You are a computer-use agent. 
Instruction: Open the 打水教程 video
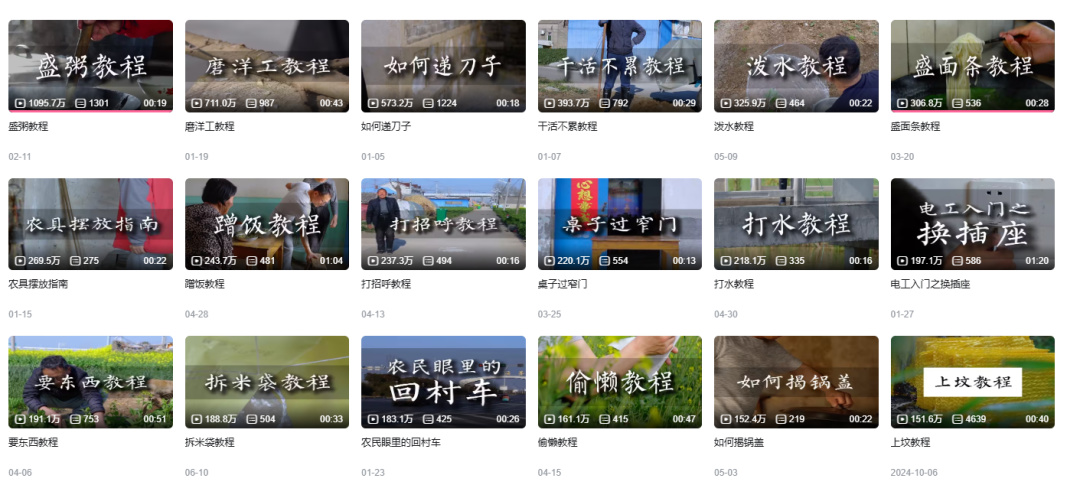[x=796, y=223]
